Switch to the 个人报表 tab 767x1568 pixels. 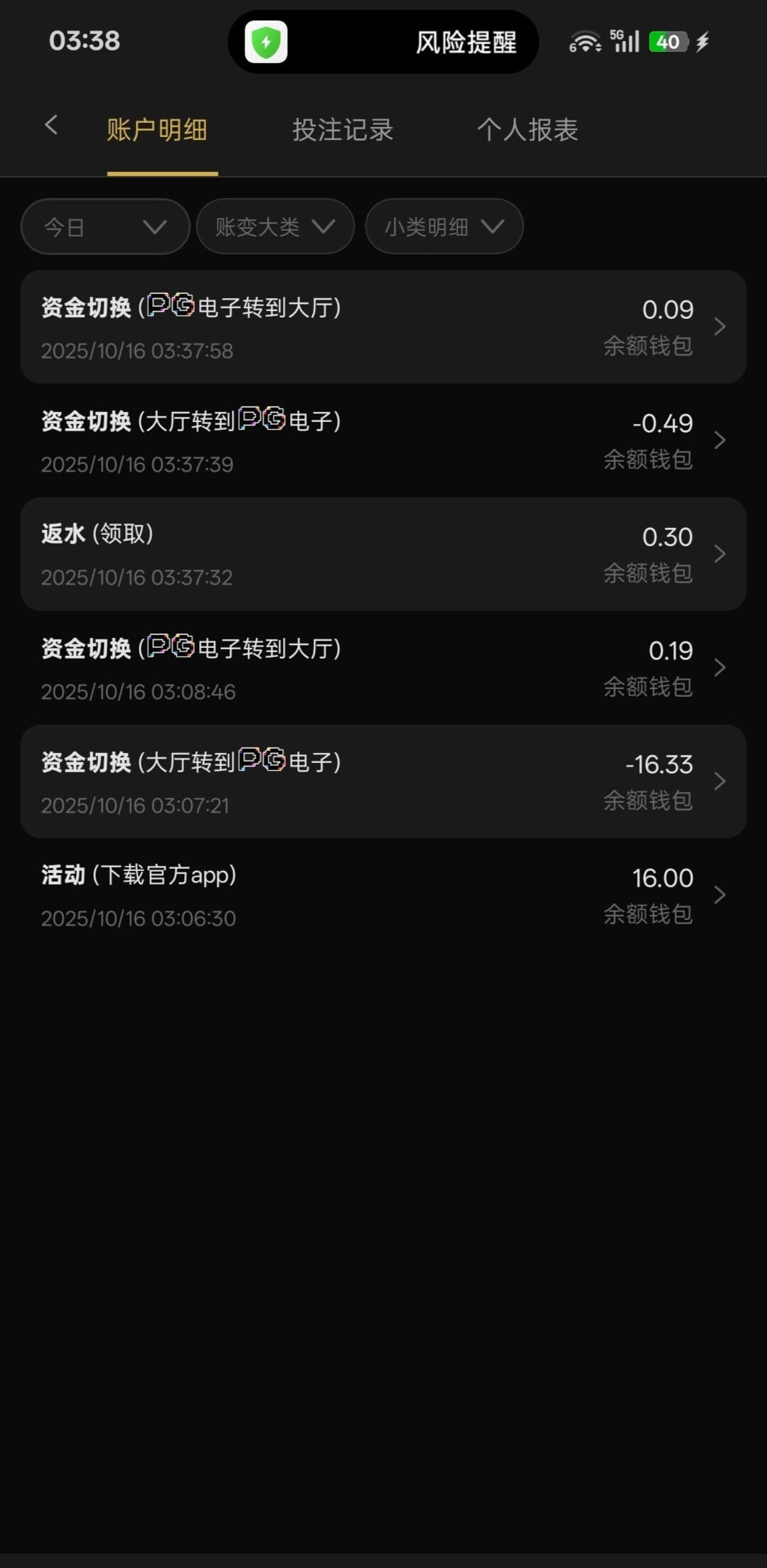[x=527, y=130]
